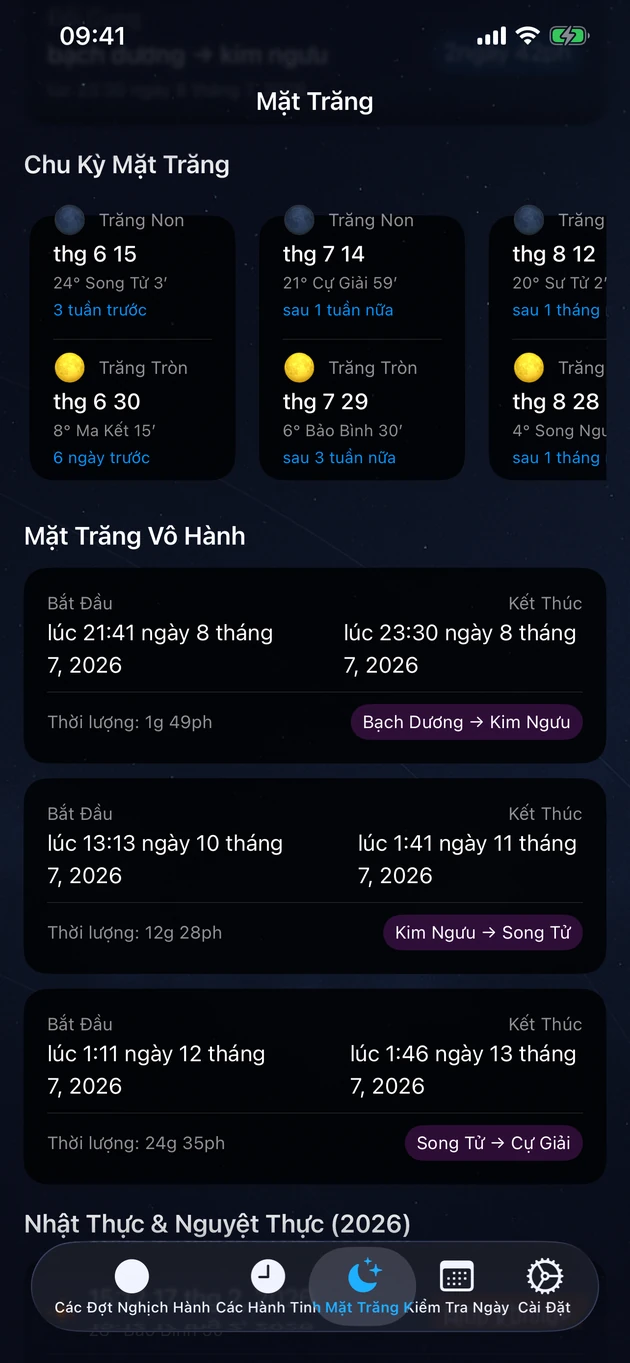Select the Mặt Trăng tab
Viewport: 630px width, 1363px height.
point(362,1287)
